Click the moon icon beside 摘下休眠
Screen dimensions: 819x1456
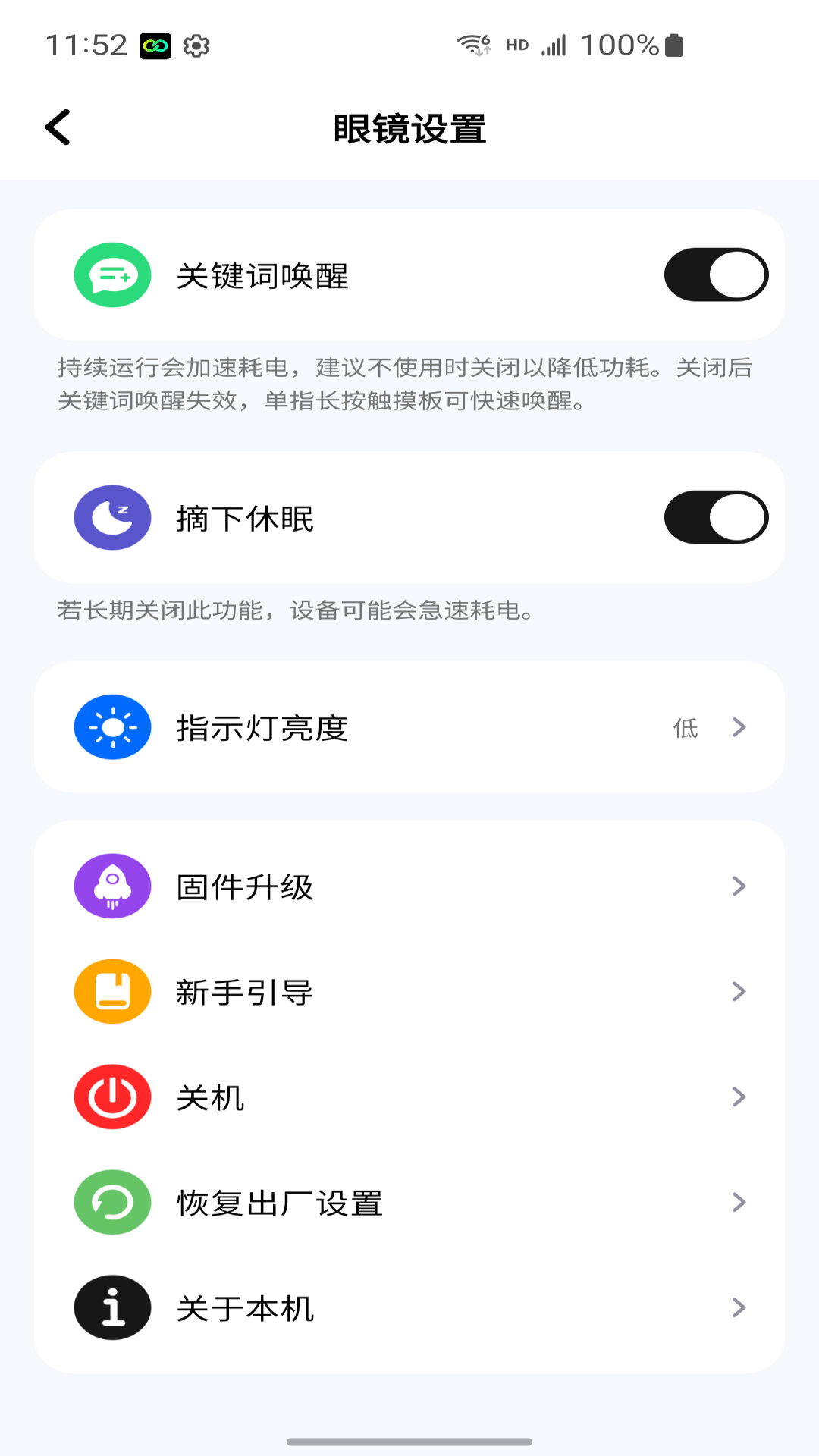[x=111, y=518]
